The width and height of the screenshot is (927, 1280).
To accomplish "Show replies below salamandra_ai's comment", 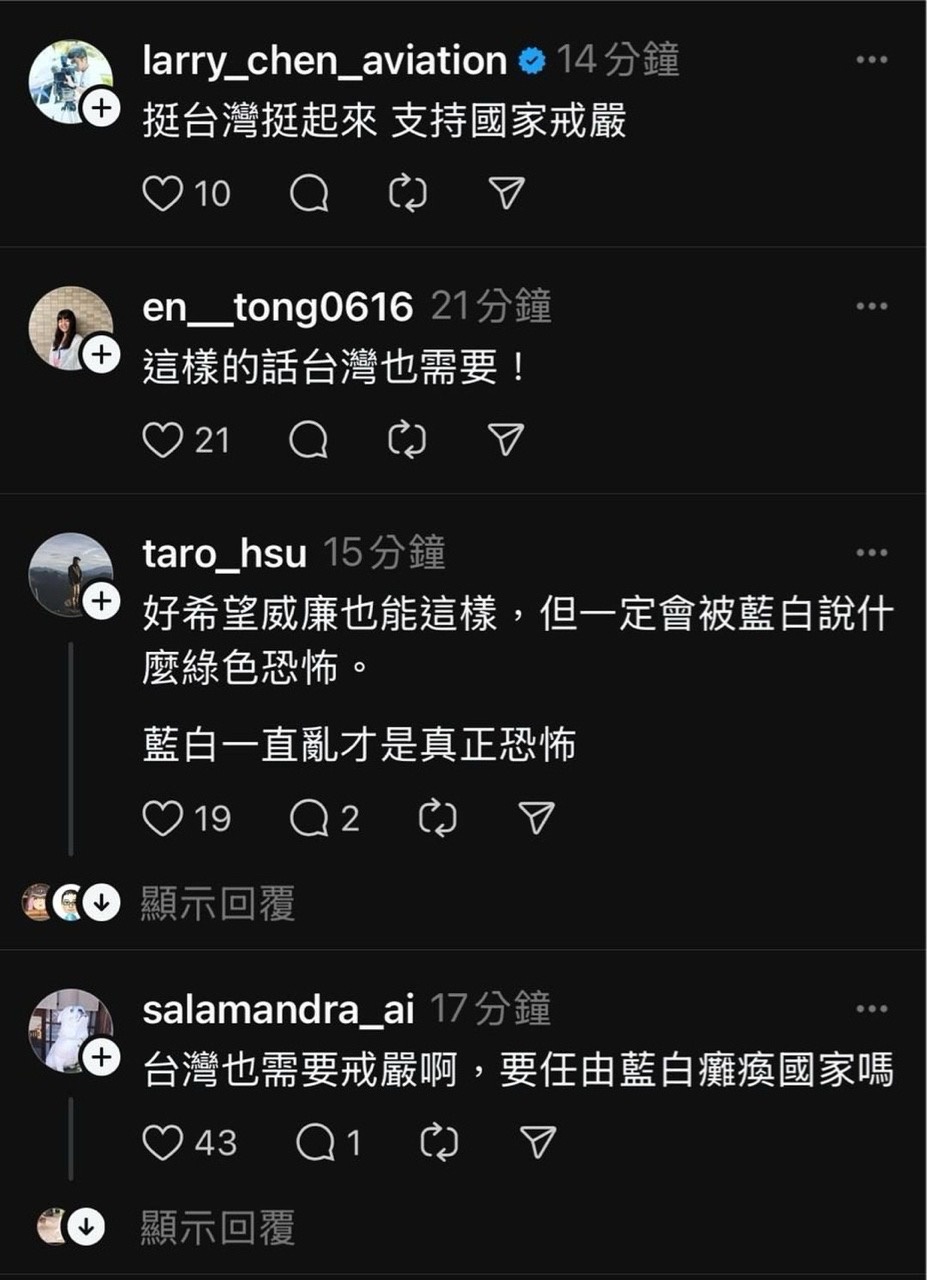I will click(x=217, y=1226).
